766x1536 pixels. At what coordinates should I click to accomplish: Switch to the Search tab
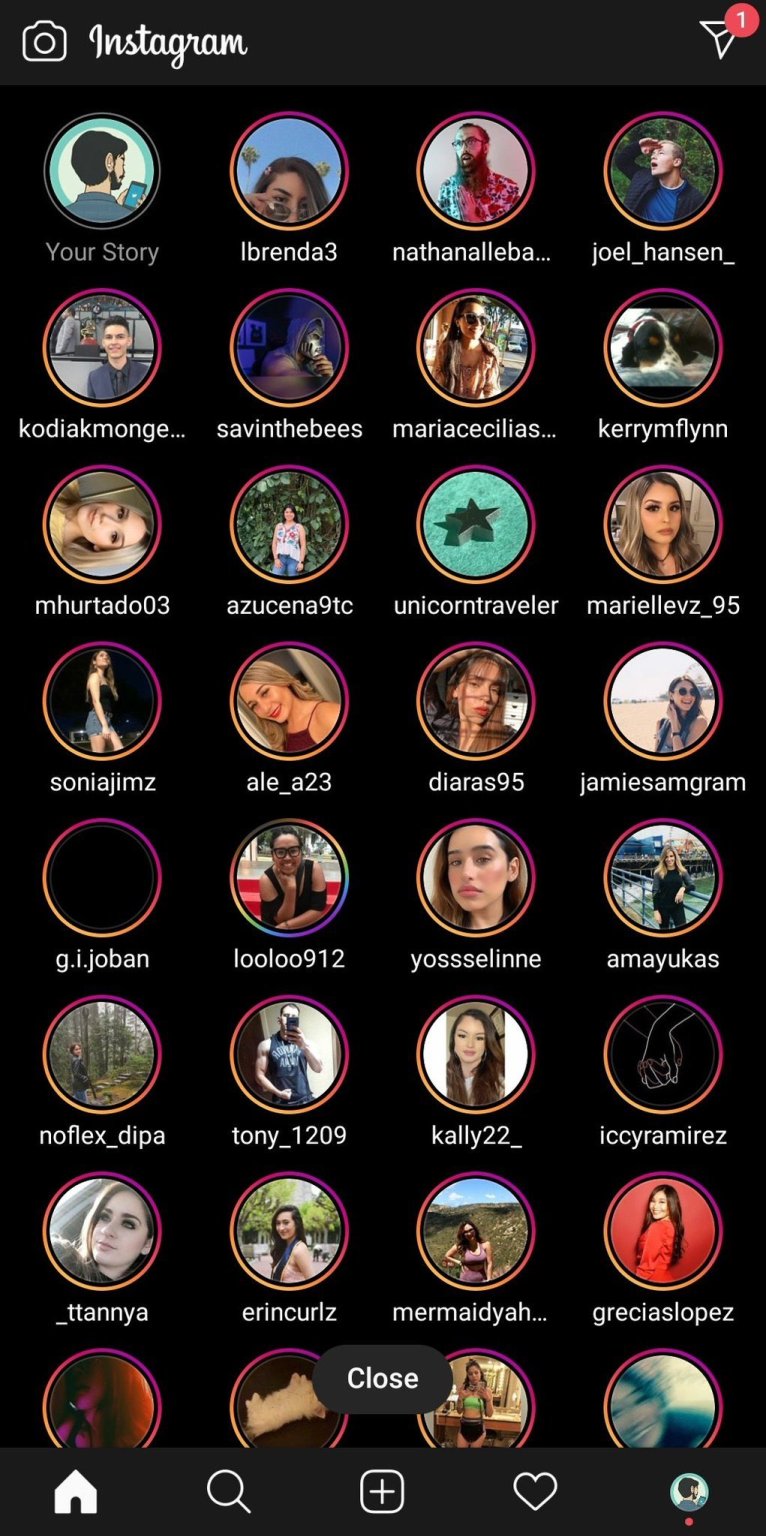pos(229,1492)
